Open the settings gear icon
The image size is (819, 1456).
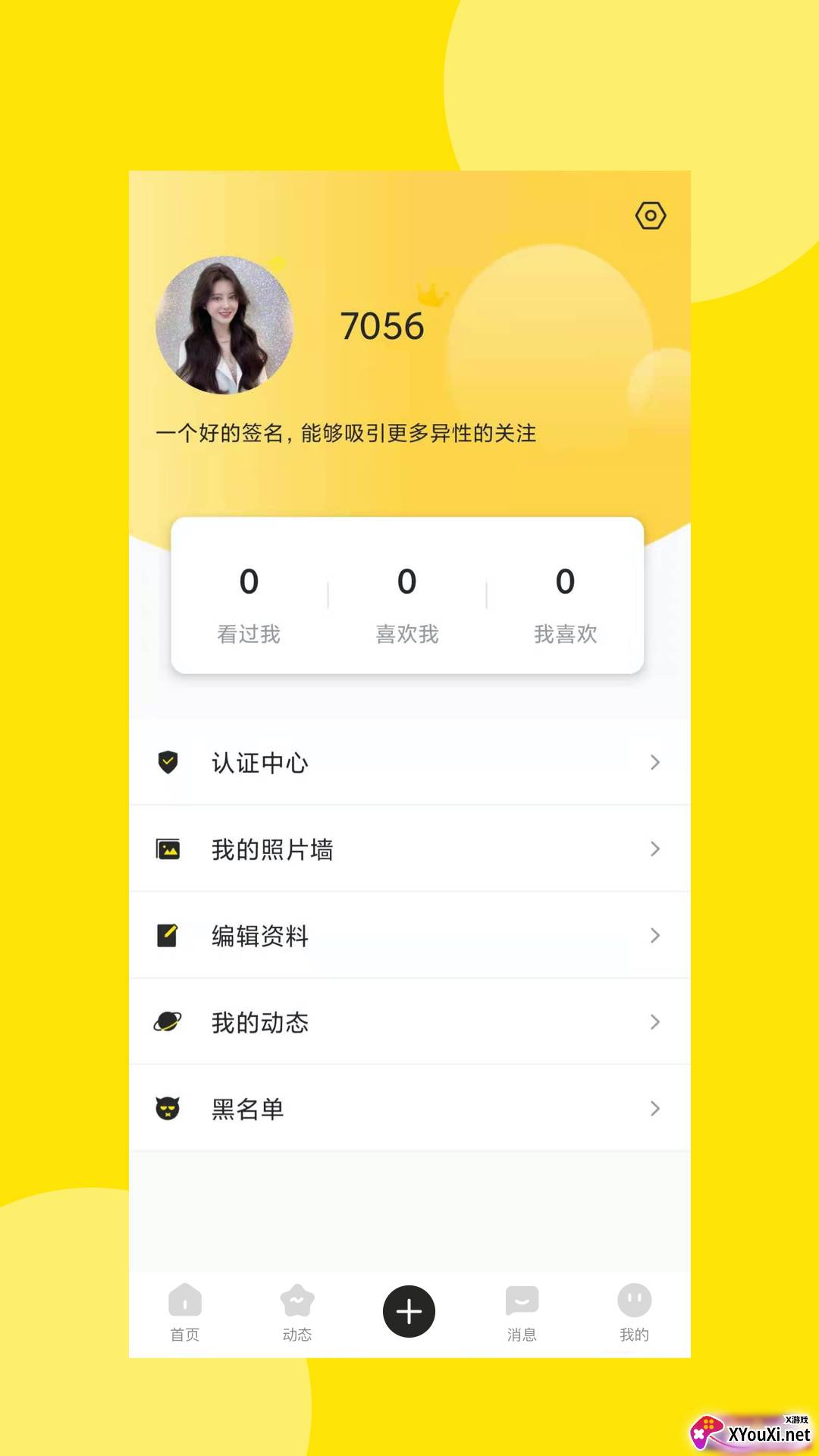pos(651,216)
